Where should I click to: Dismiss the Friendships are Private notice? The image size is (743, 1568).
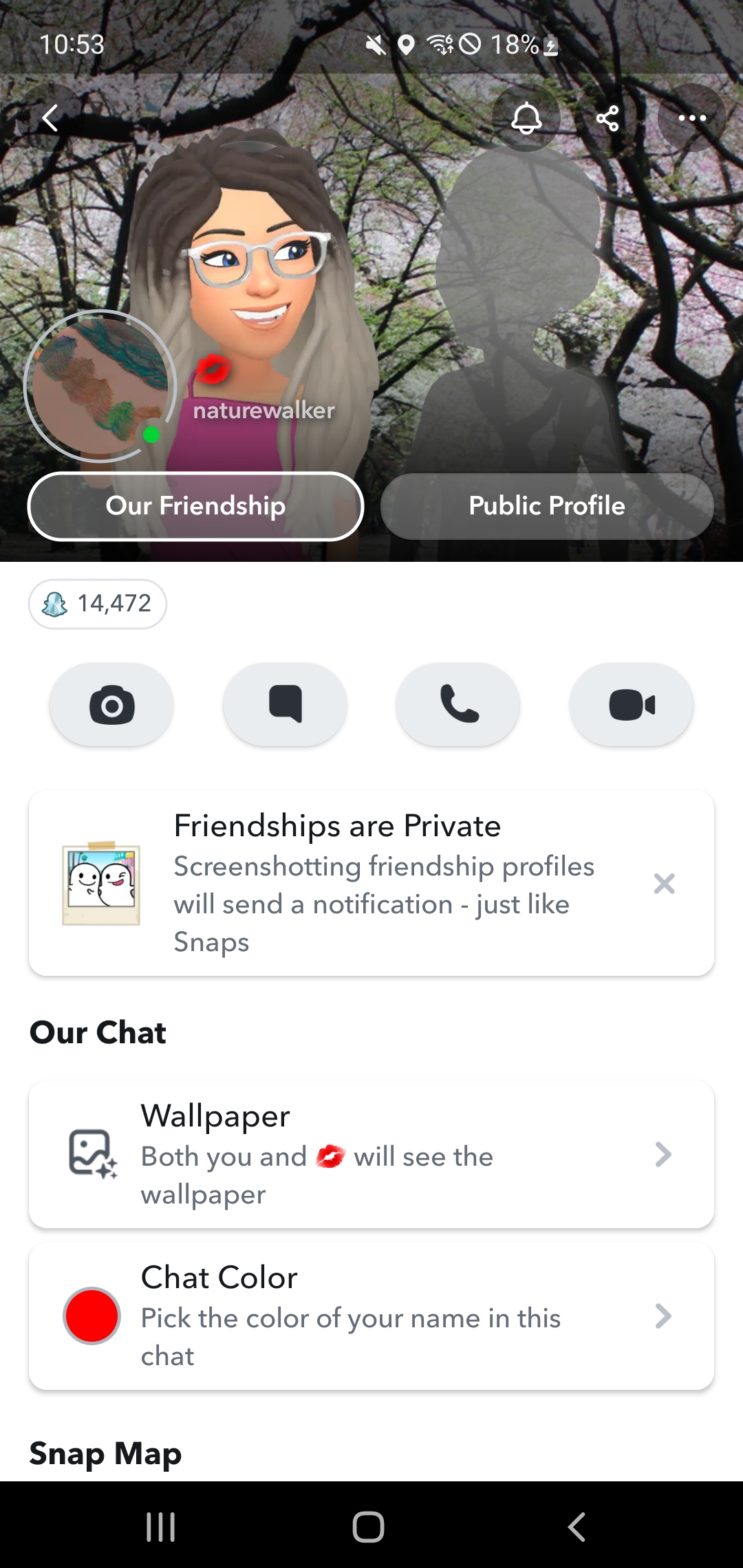(664, 884)
